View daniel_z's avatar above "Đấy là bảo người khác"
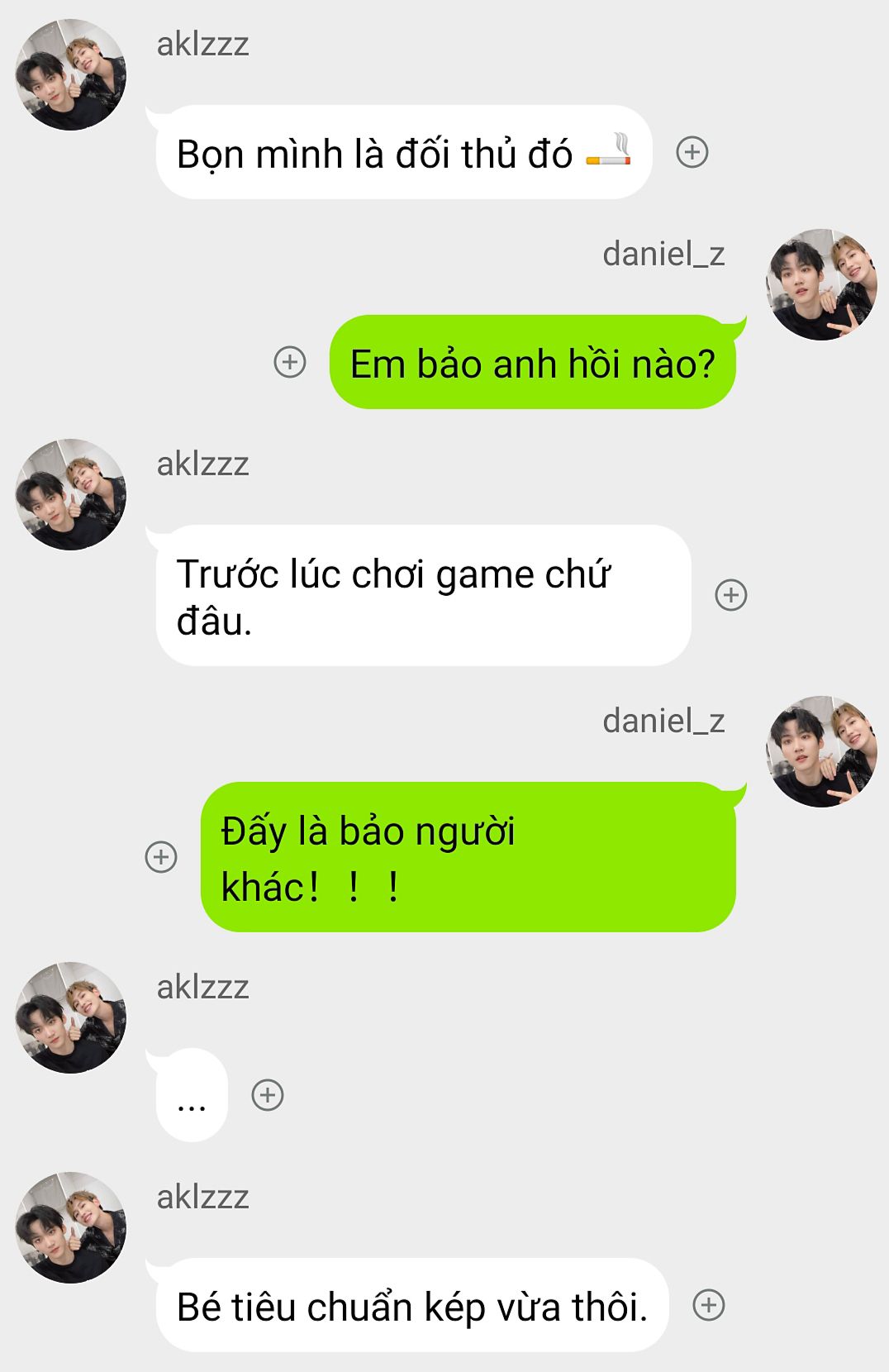The height and width of the screenshot is (1372, 889). [821, 752]
